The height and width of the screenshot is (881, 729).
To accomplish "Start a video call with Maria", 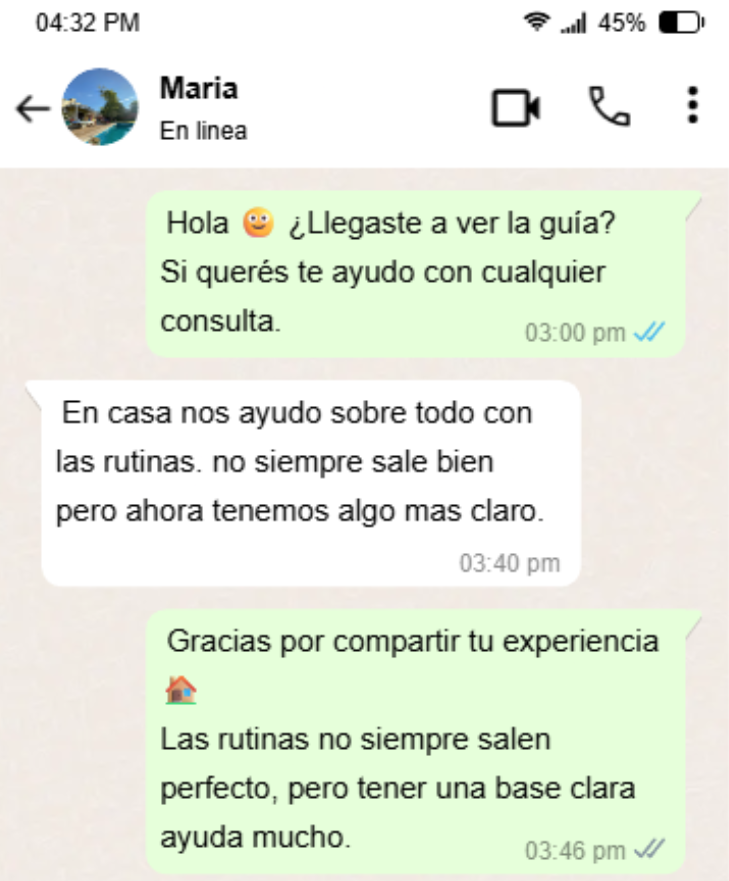I will pos(515,107).
